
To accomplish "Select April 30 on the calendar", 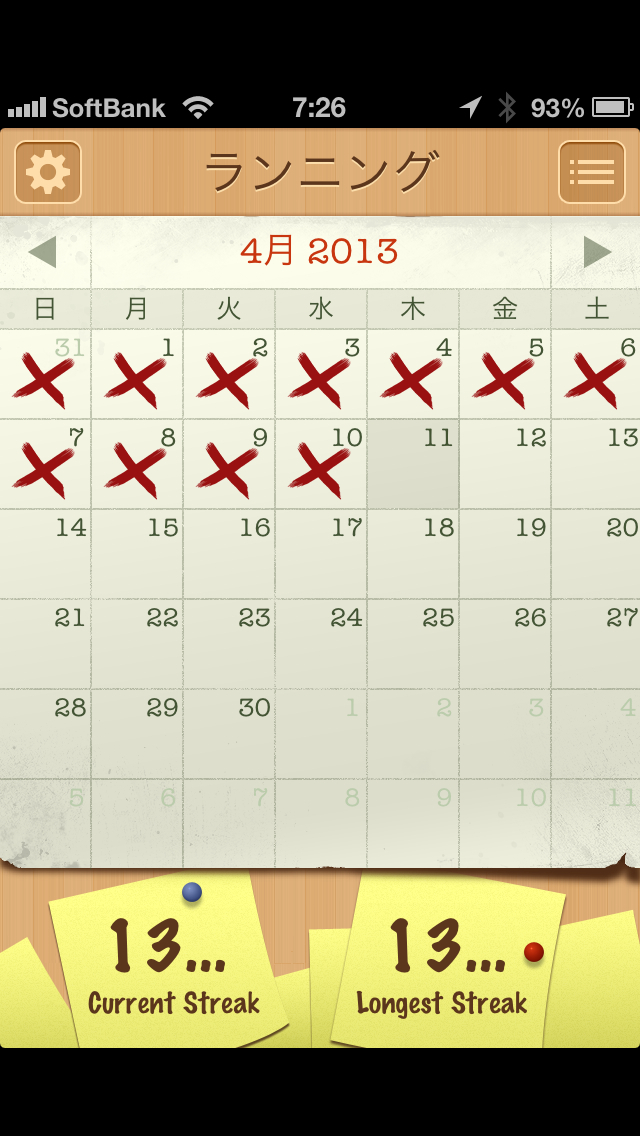I will (229, 734).
